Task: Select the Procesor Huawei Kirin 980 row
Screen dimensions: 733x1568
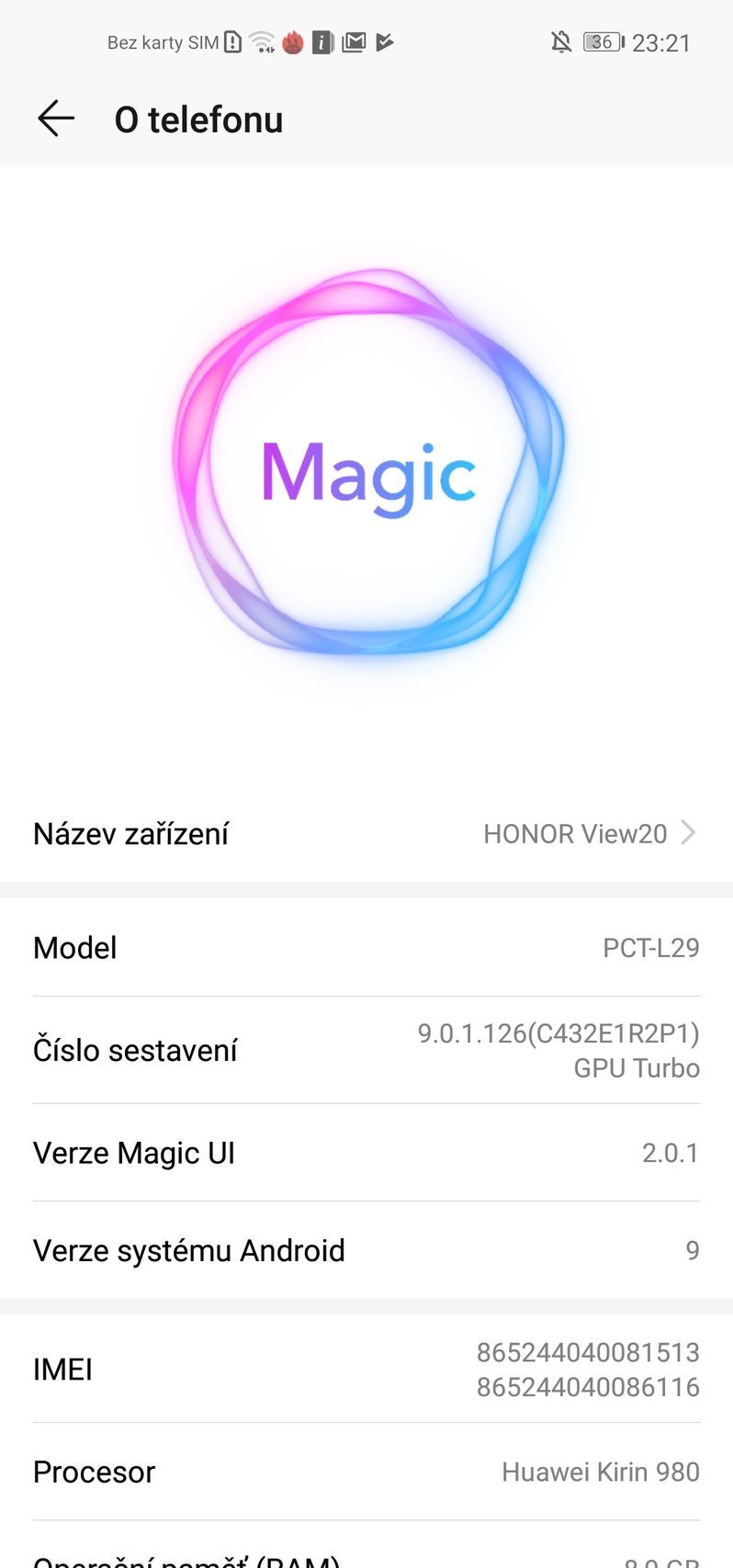Action: (366, 1472)
